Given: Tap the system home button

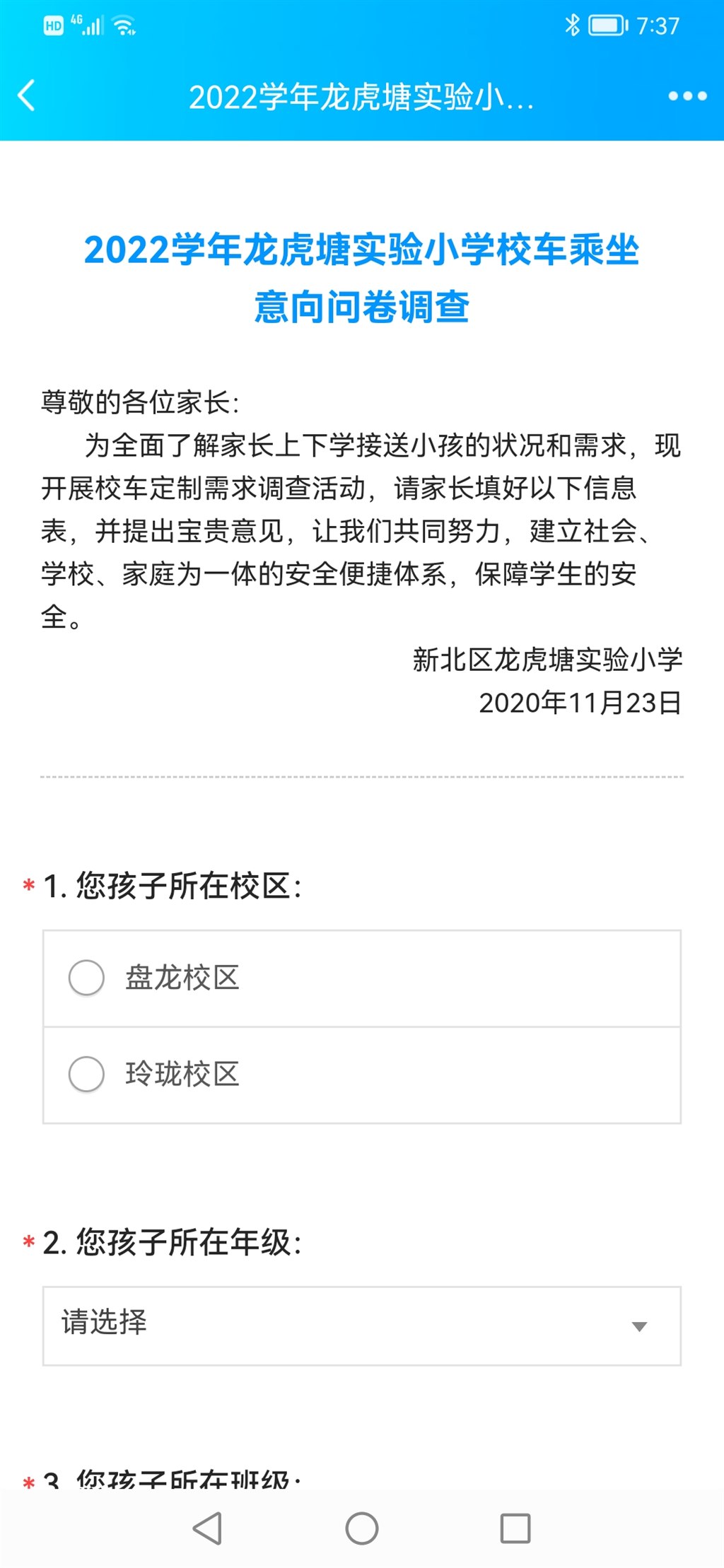Looking at the screenshot, I should [362, 1528].
